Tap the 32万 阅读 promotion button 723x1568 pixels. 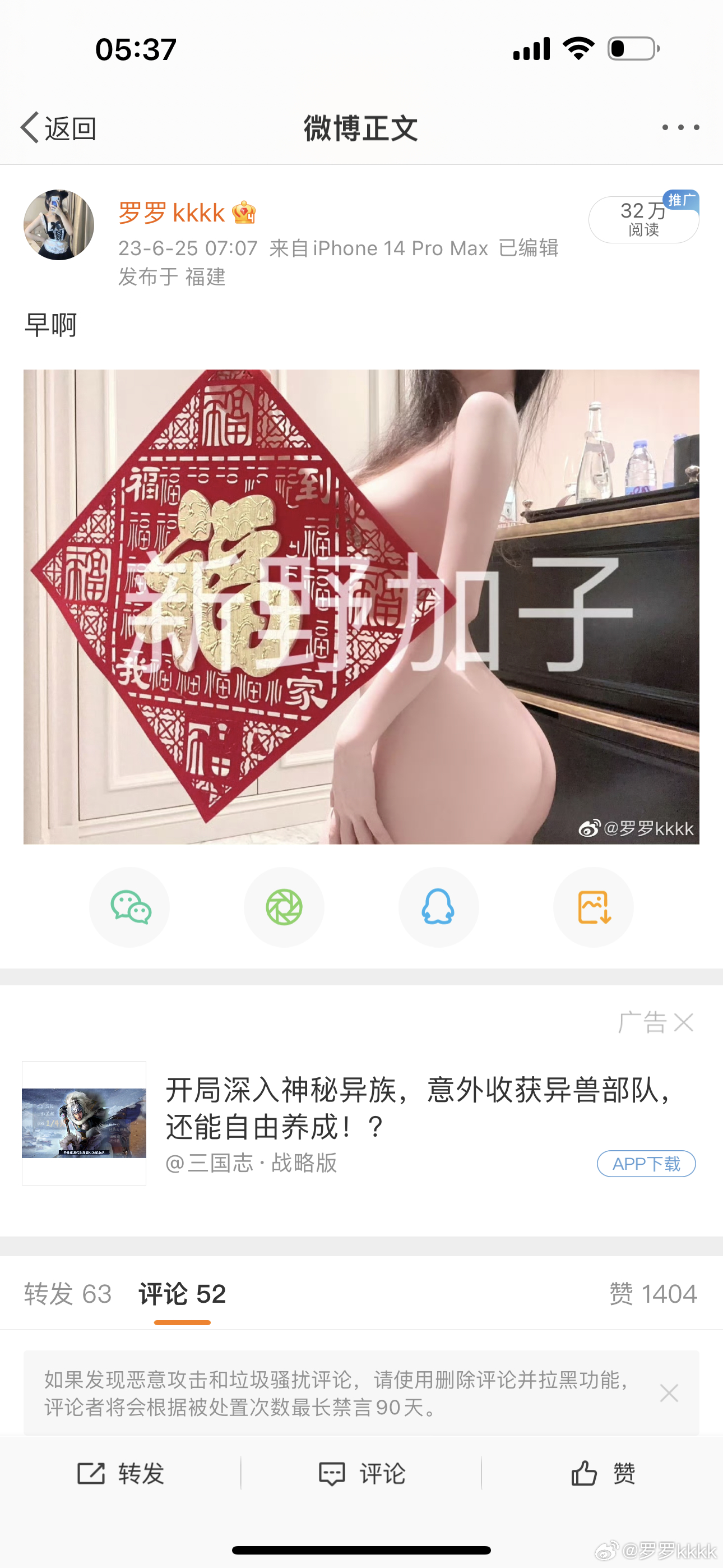tap(643, 220)
